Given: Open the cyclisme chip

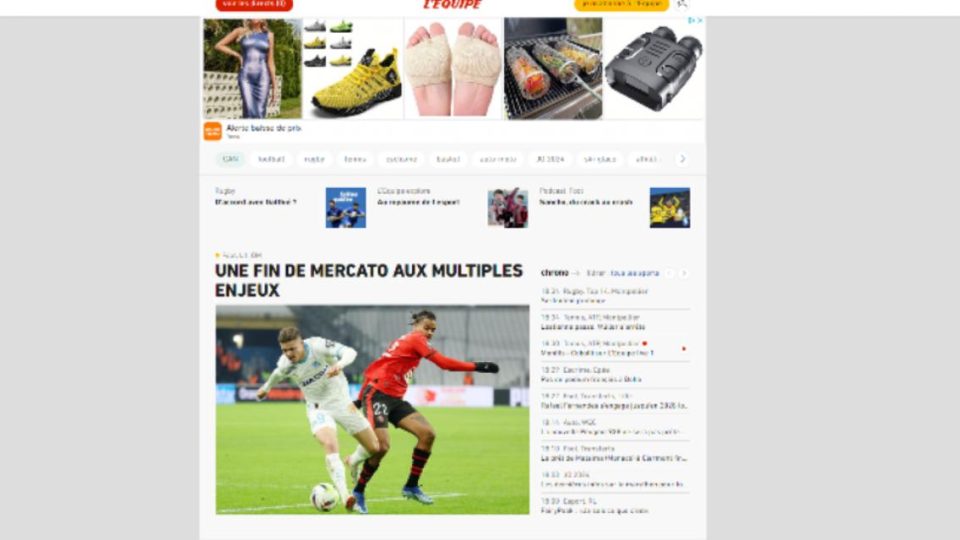Looking at the screenshot, I should 401,159.
